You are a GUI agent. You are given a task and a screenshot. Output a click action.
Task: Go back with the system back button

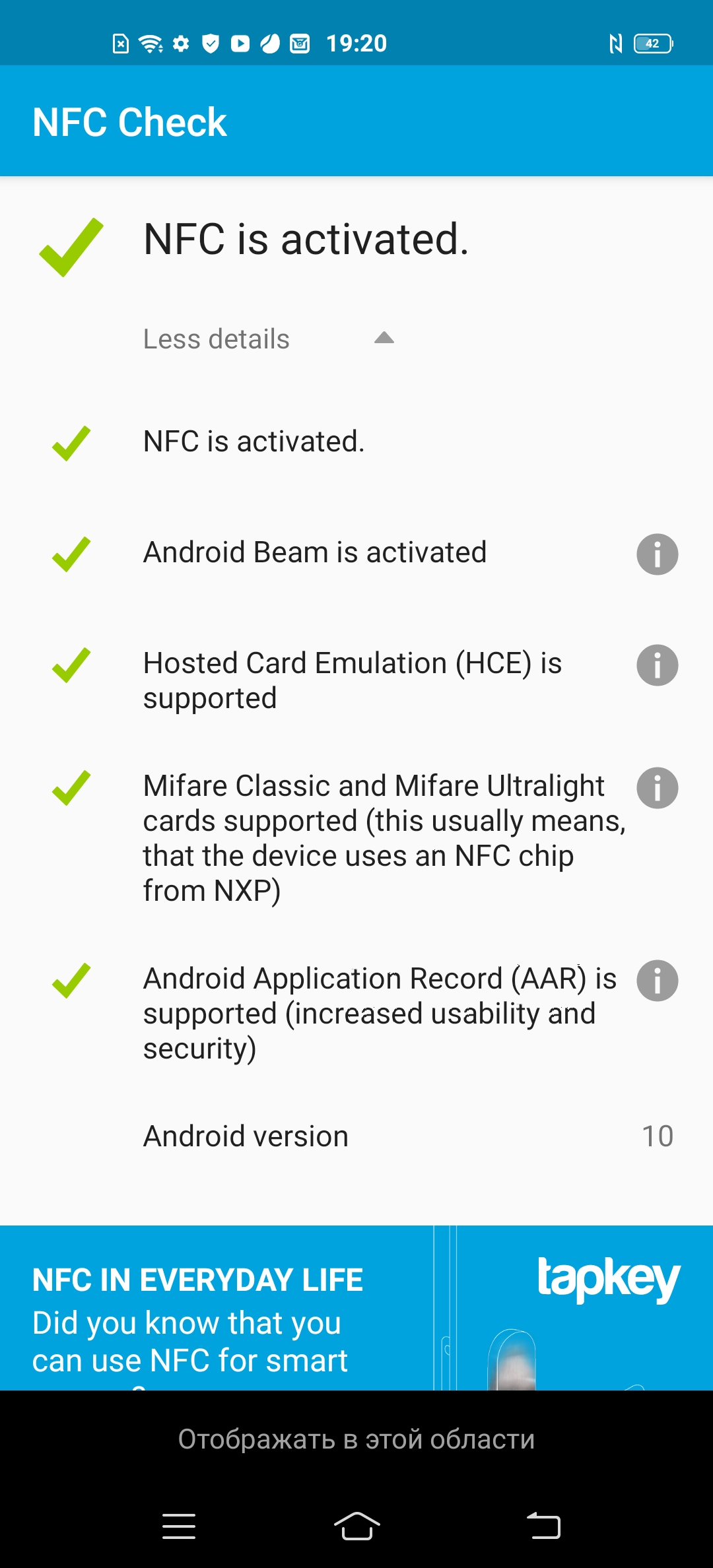pyautogui.click(x=543, y=1526)
